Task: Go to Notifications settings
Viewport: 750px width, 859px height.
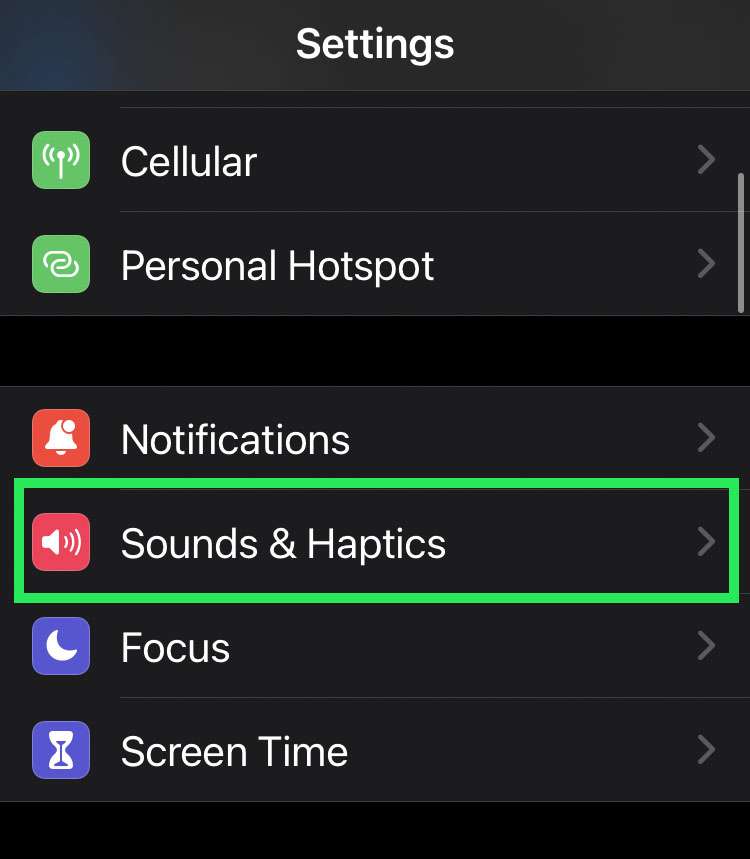Action: (375, 439)
